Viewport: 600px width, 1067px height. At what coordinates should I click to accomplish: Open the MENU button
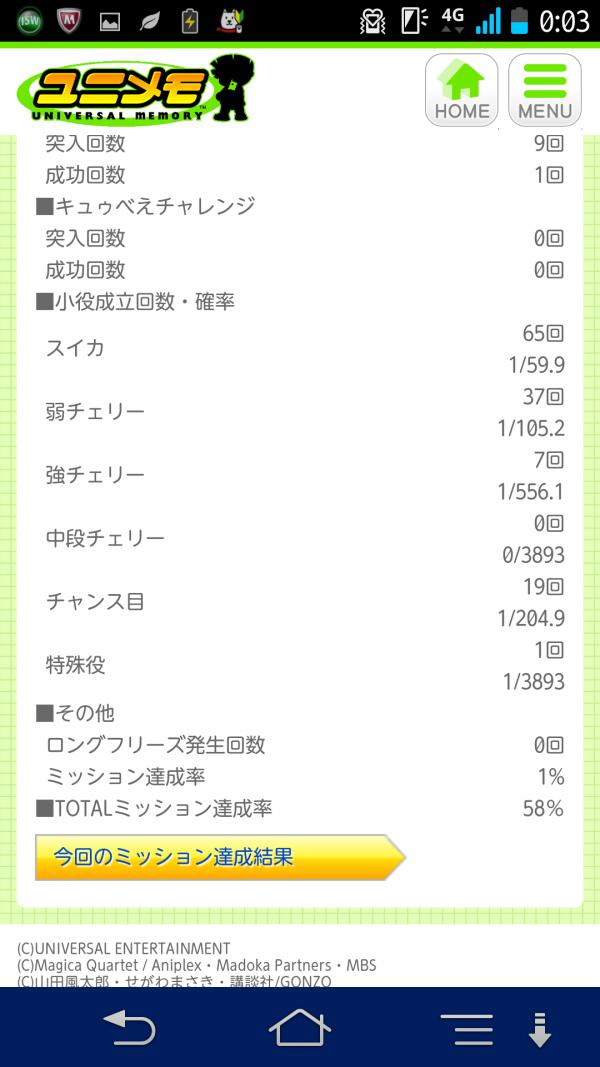click(x=545, y=90)
